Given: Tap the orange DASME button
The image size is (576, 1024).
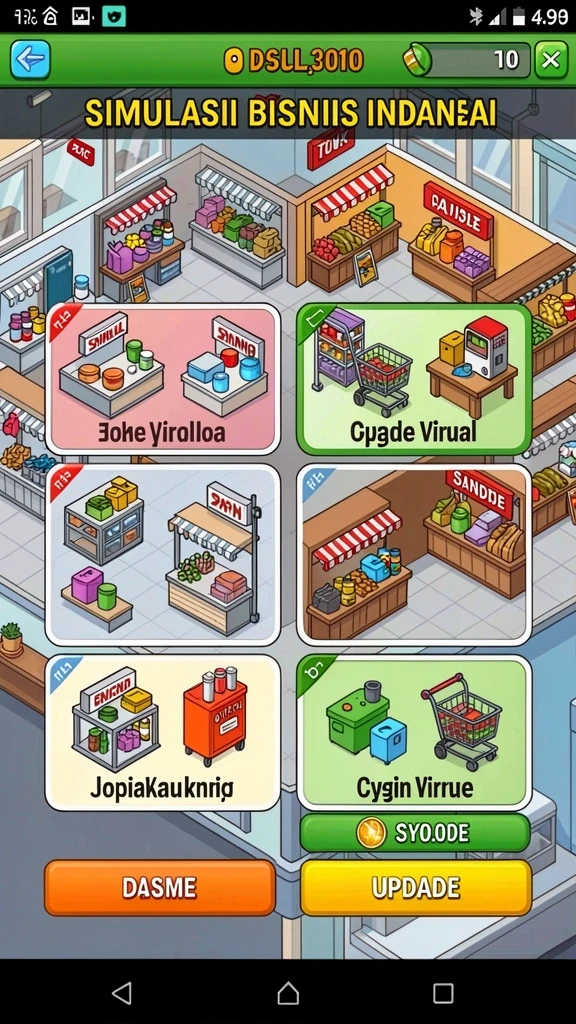Looking at the screenshot, I should click(160, 888).
